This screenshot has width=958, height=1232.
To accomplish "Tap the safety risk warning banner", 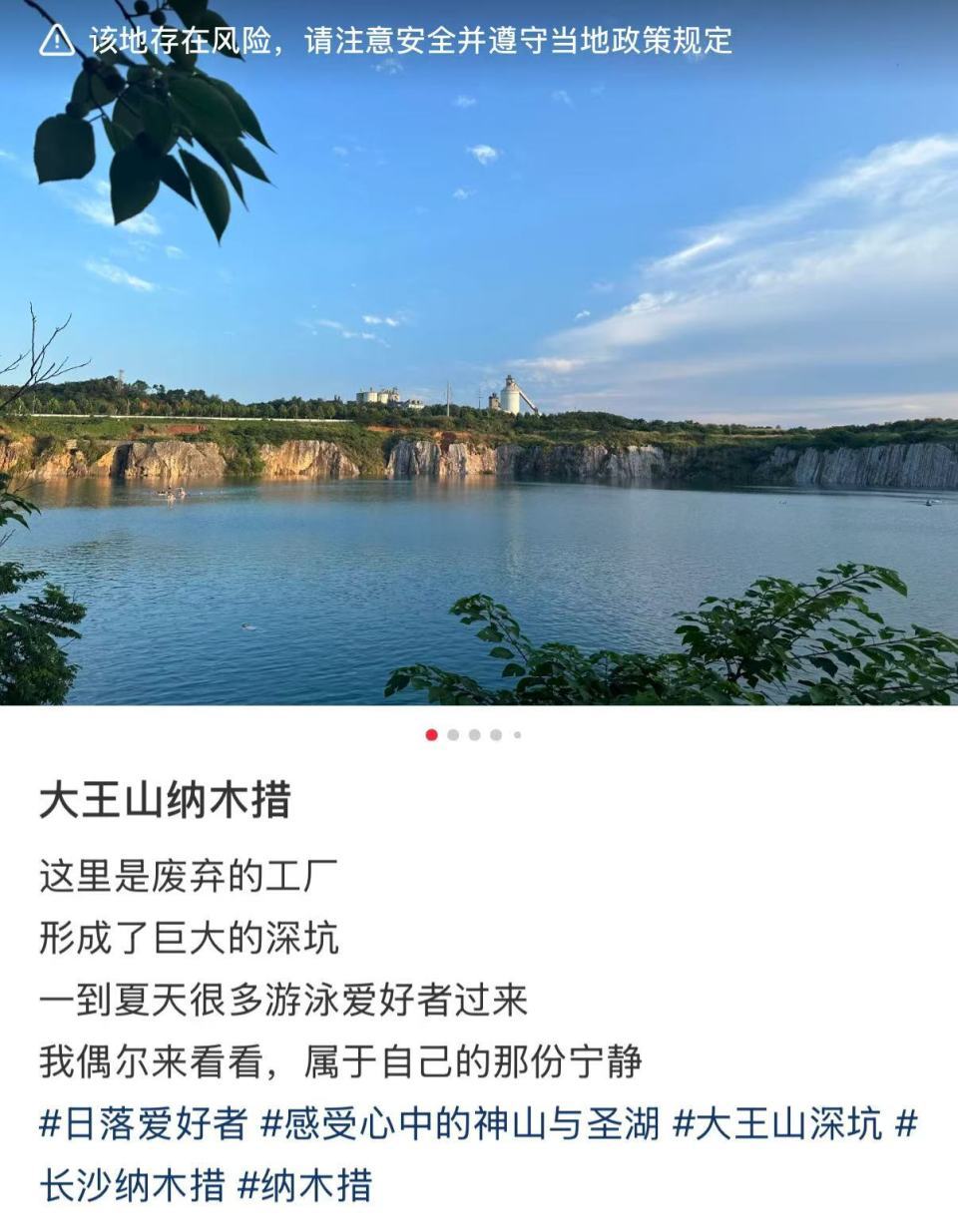I will click(399, 40).
